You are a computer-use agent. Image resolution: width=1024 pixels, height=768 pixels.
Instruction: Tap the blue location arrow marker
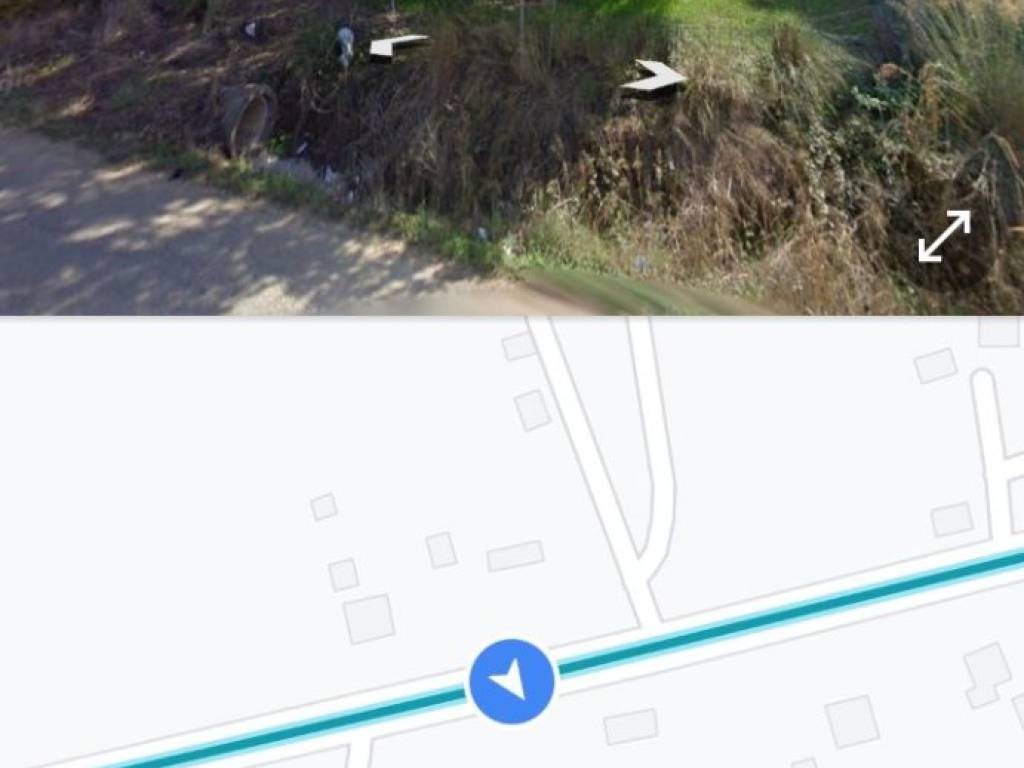click(x=511, y=682)
